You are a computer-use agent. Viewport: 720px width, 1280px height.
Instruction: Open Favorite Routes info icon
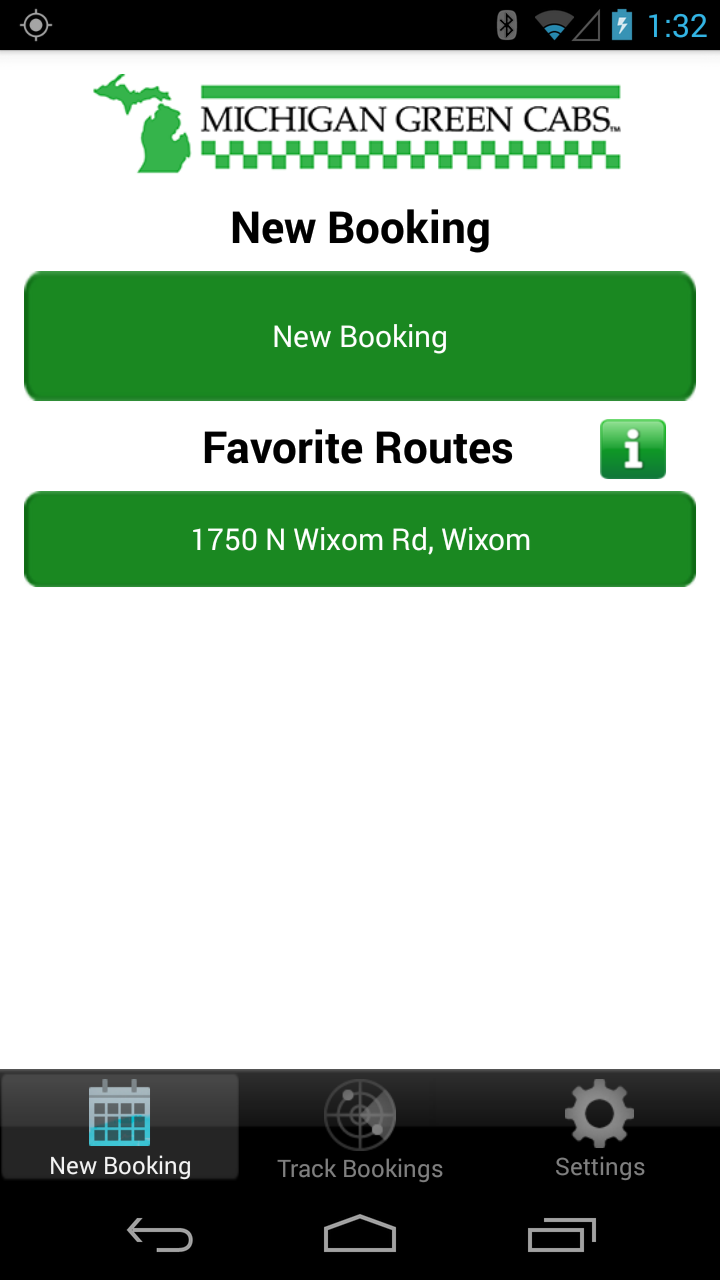[x=632, y=449]
